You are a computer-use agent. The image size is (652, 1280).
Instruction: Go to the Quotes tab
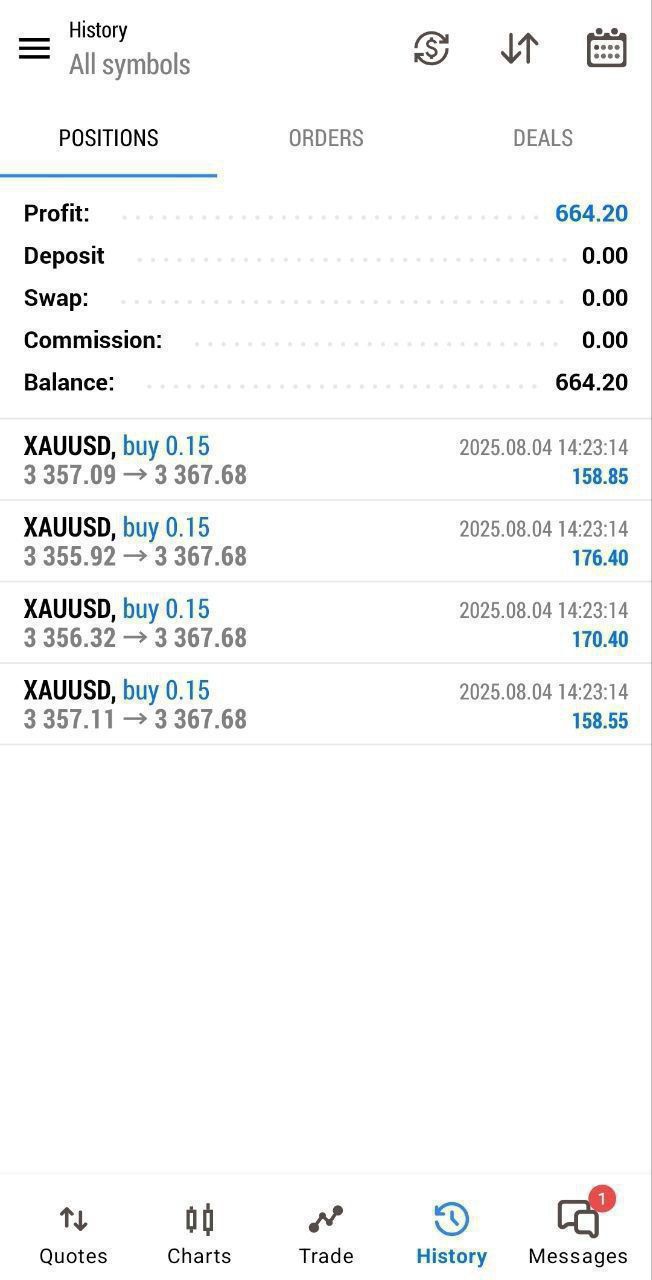click(x=73, y=1234)
